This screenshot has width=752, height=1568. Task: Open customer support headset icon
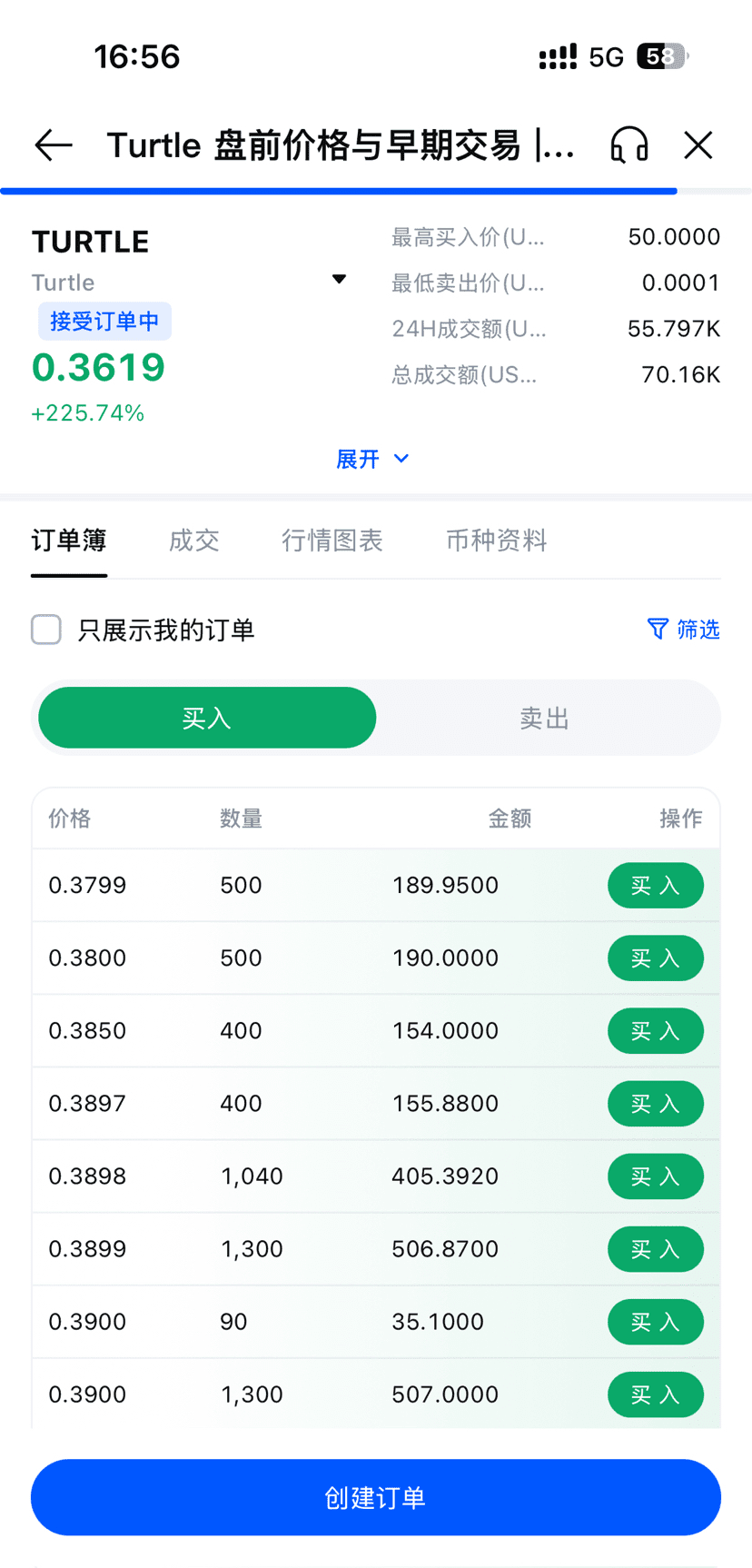click(628, 145)
